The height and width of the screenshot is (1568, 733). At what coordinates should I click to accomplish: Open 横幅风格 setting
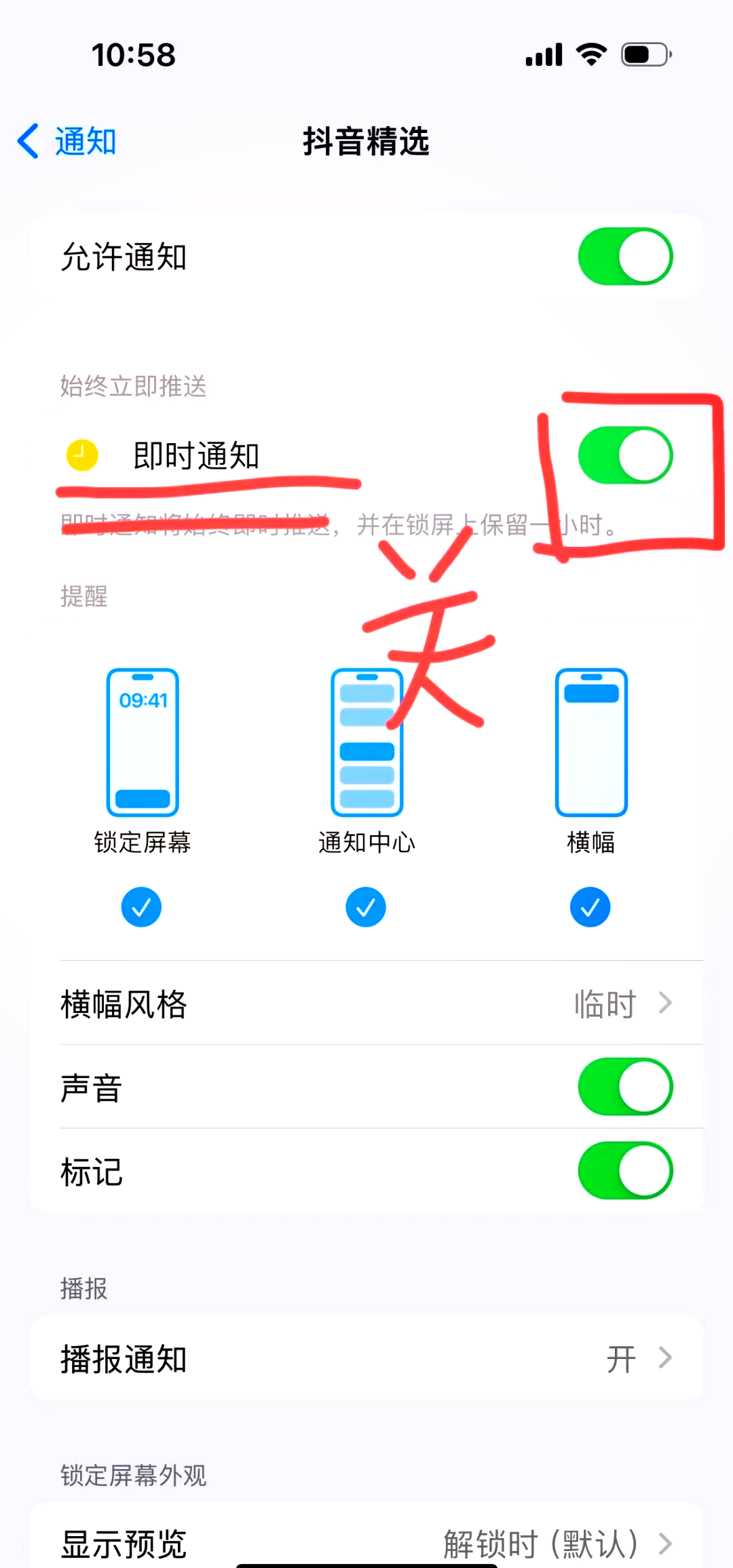366,1003
